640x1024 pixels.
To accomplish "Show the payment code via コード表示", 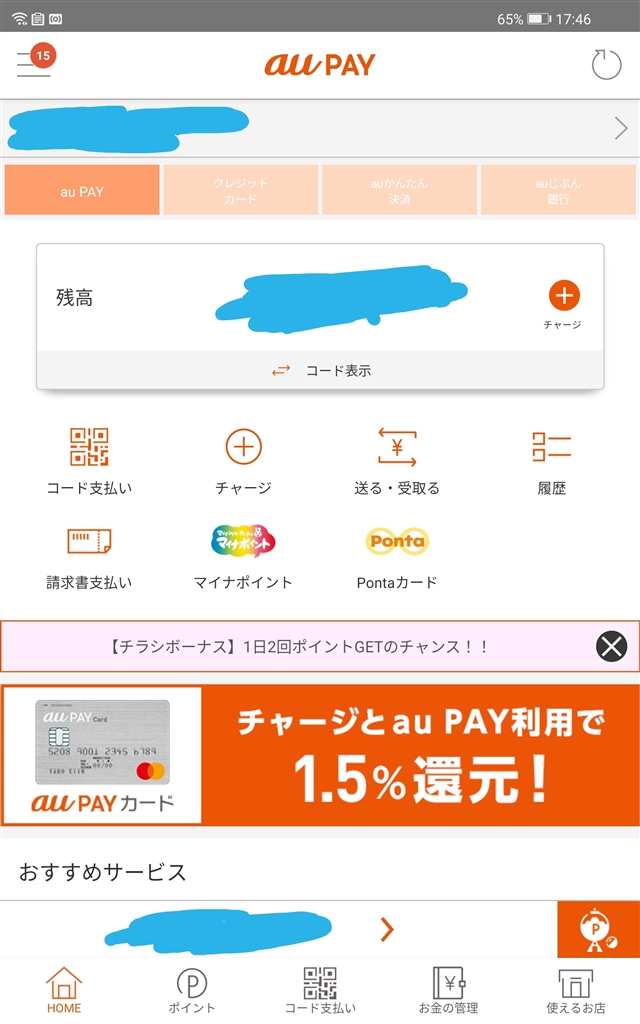I will click(x=320, y=370).
